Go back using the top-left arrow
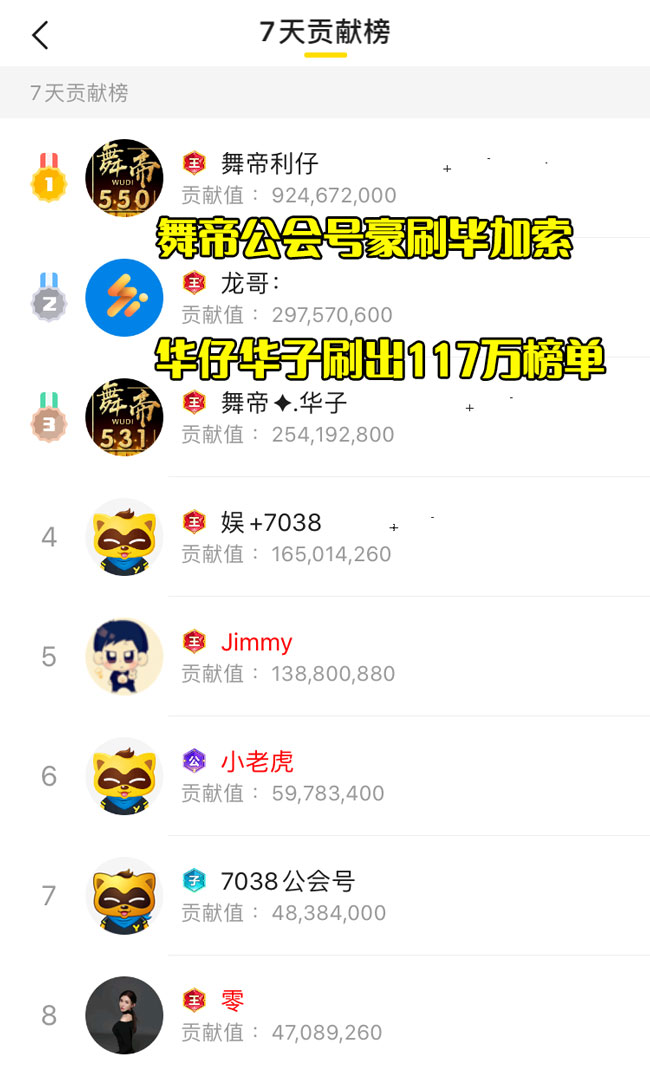The width and height of the screenshot is (650, 1073). 40,36
